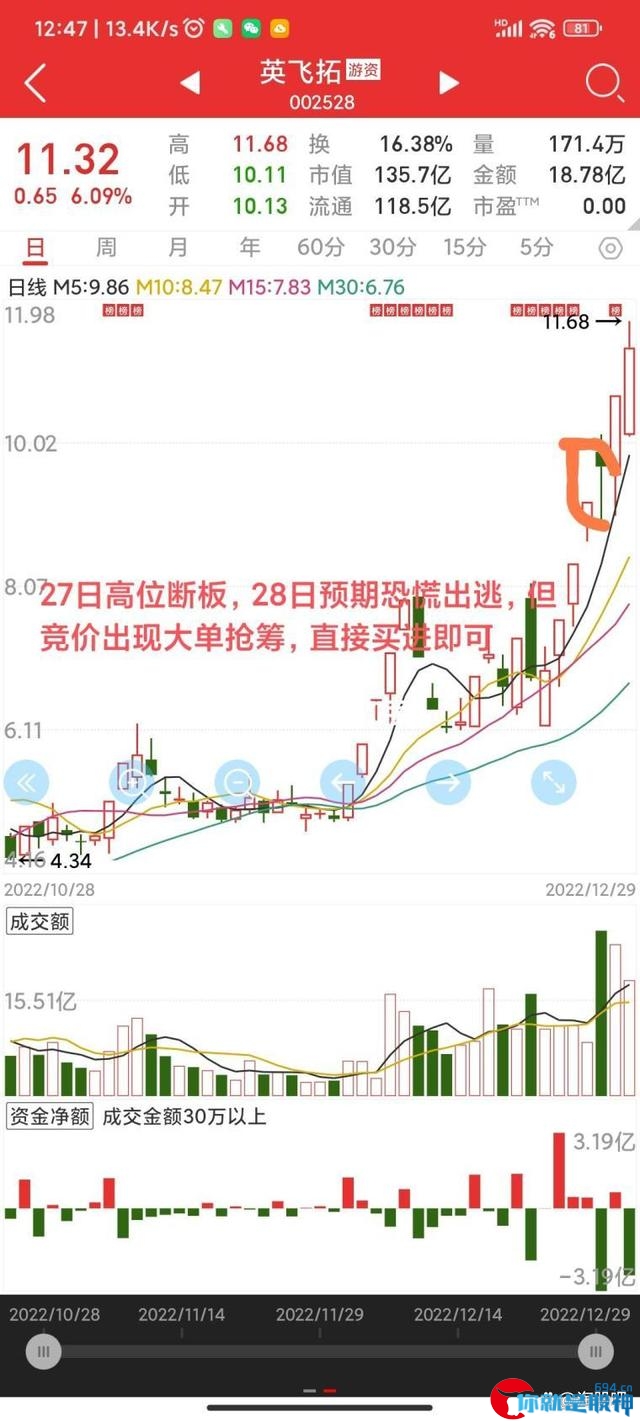Switch to the 5分 chart

click(x=537, y=247)
